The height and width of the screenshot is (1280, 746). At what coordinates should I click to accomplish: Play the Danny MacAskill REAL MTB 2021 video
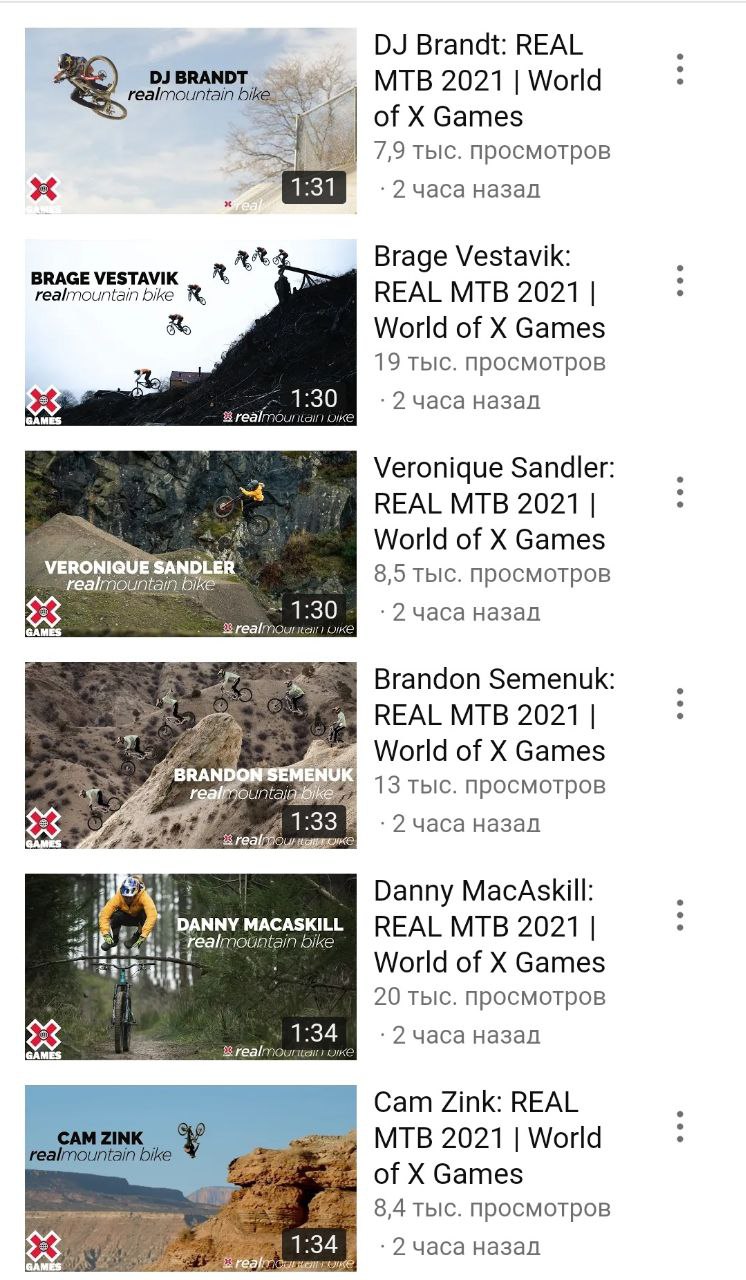[190, 967]
